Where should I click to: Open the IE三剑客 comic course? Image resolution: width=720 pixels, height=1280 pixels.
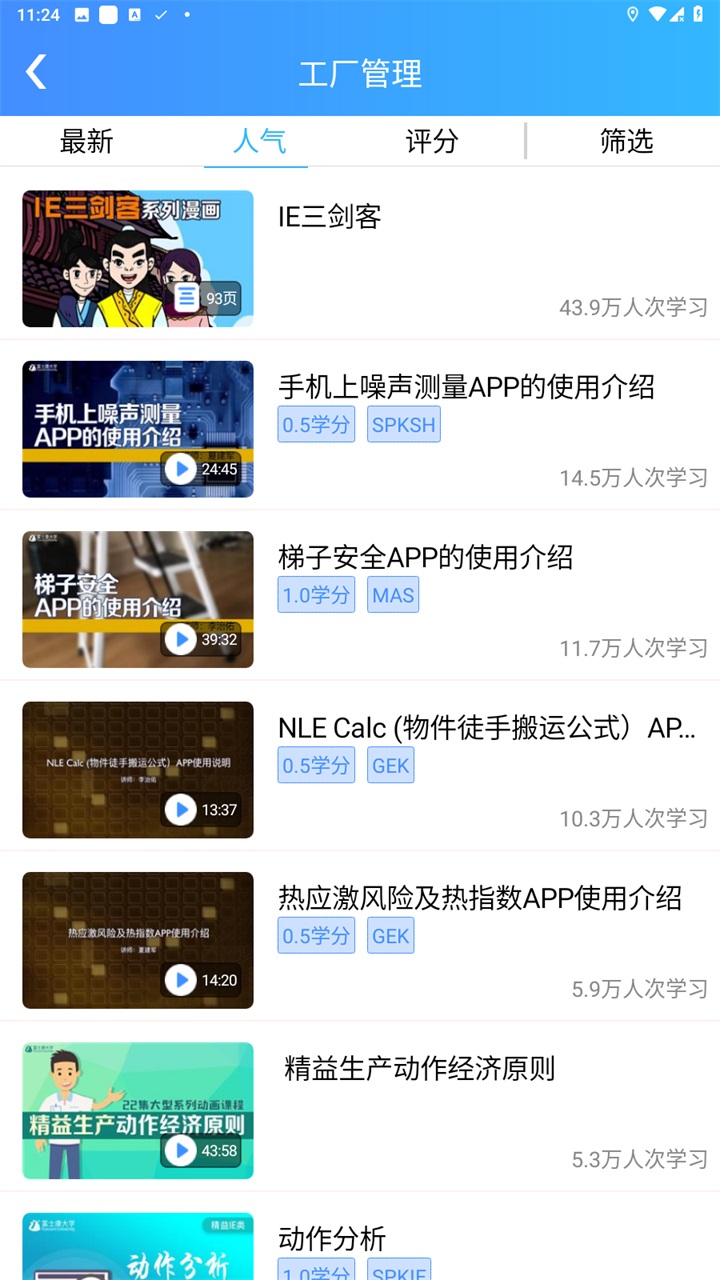pos(329,217)
